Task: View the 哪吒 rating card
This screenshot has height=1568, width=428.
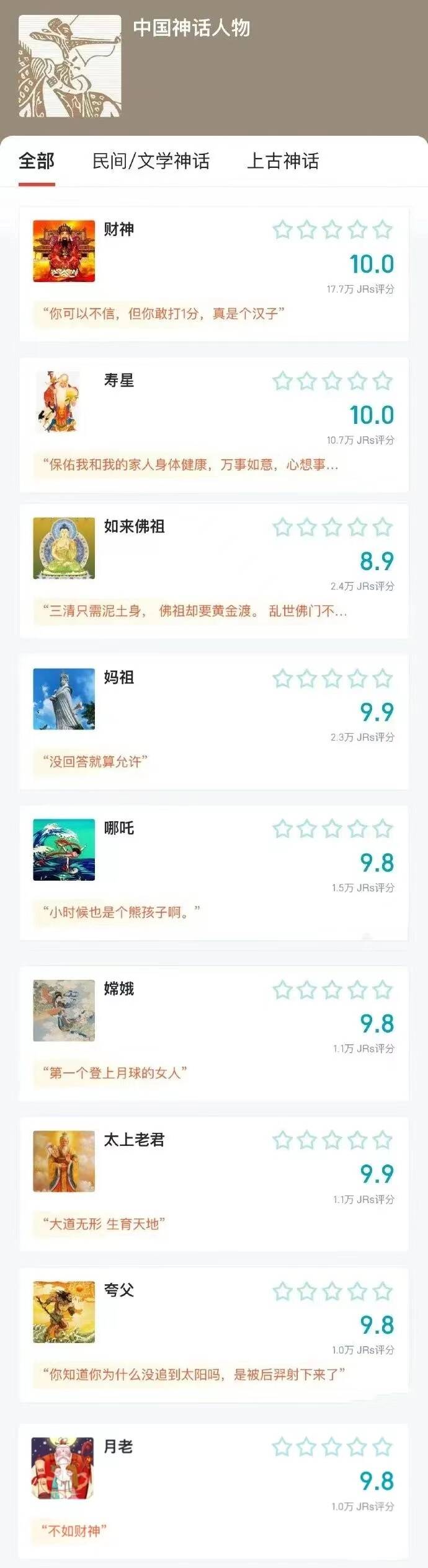Action: tap(213, 872)
